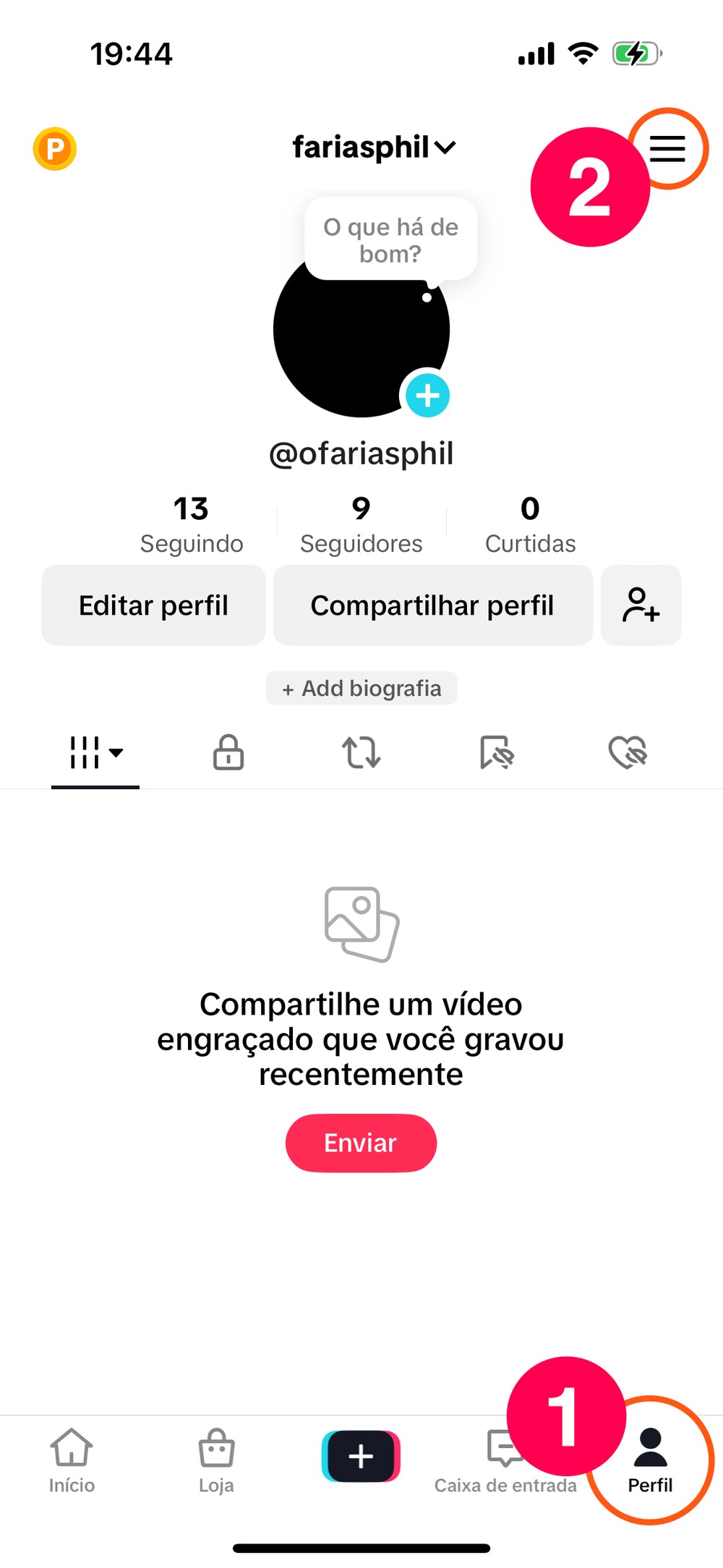This screenshot has height=1568, width=723.
Task: Switch to the reposts tab
Action: click(x=361, y=752)
